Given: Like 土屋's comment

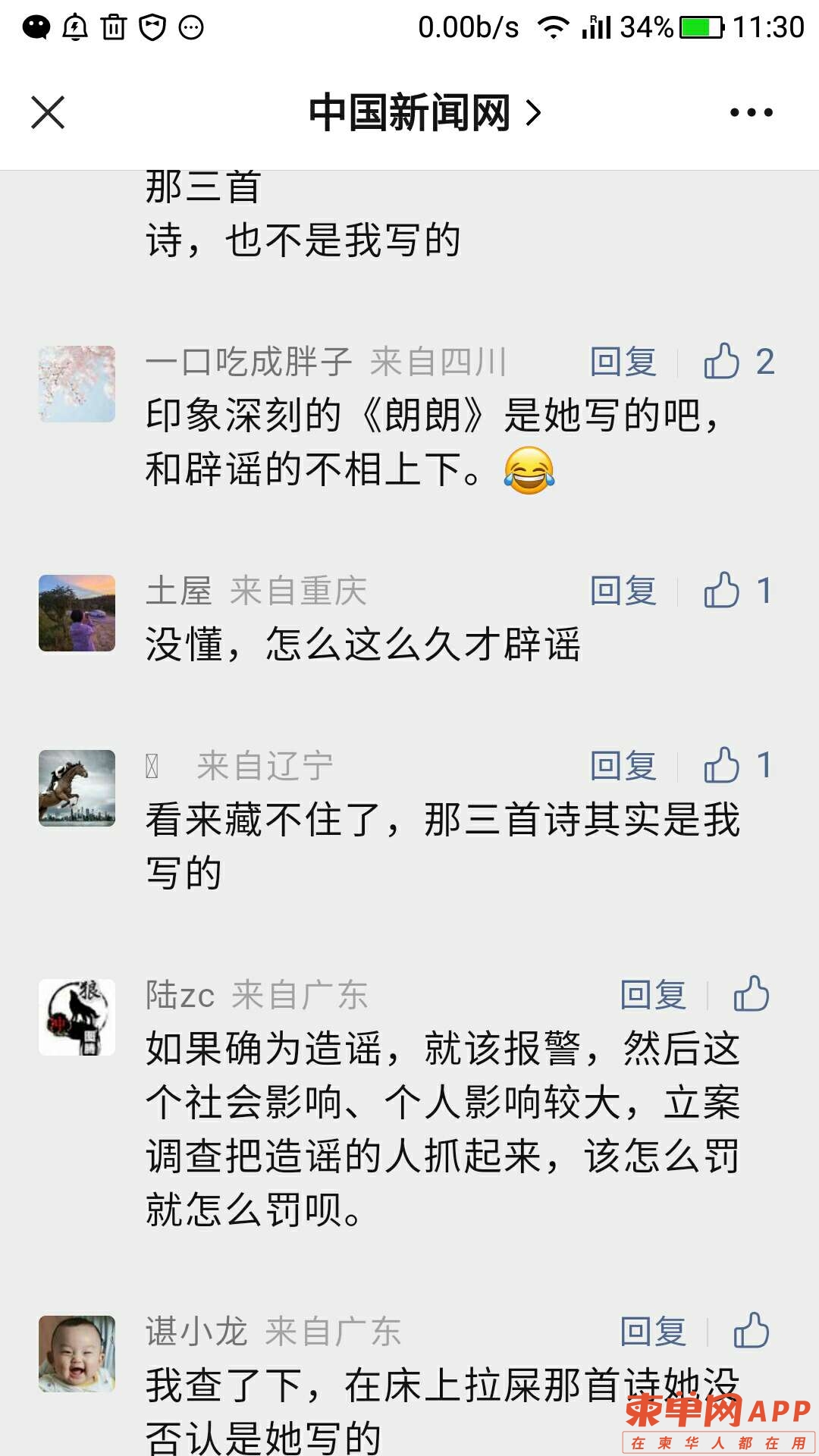Looking at the screenshot, I should [x=722, y=591].
